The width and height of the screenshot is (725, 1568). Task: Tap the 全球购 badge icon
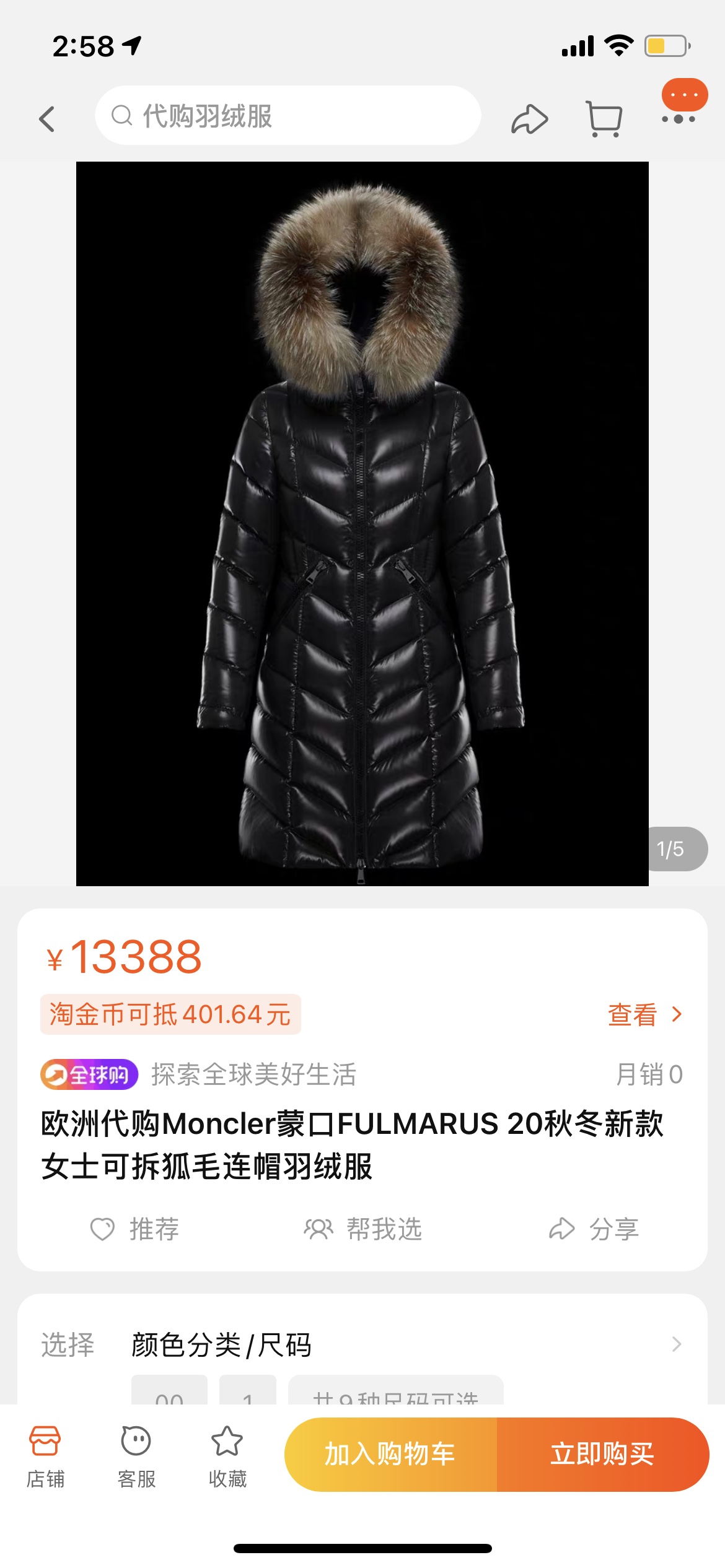[x=91, y=1074]
